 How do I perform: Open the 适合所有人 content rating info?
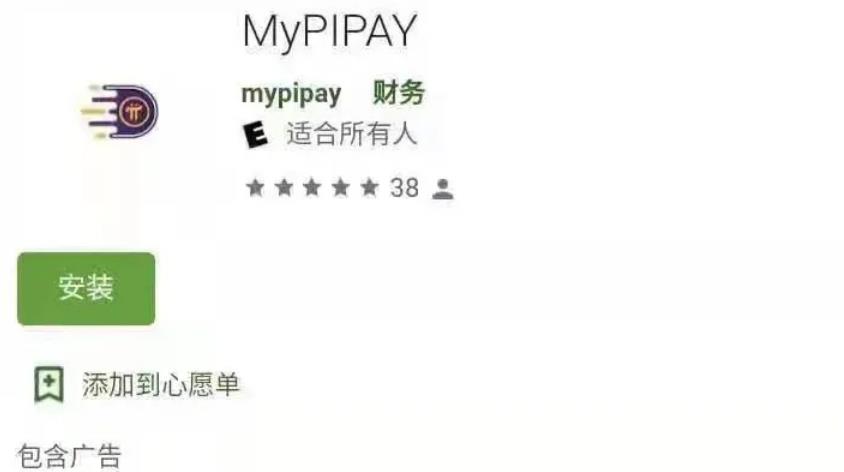pos(330,134)
